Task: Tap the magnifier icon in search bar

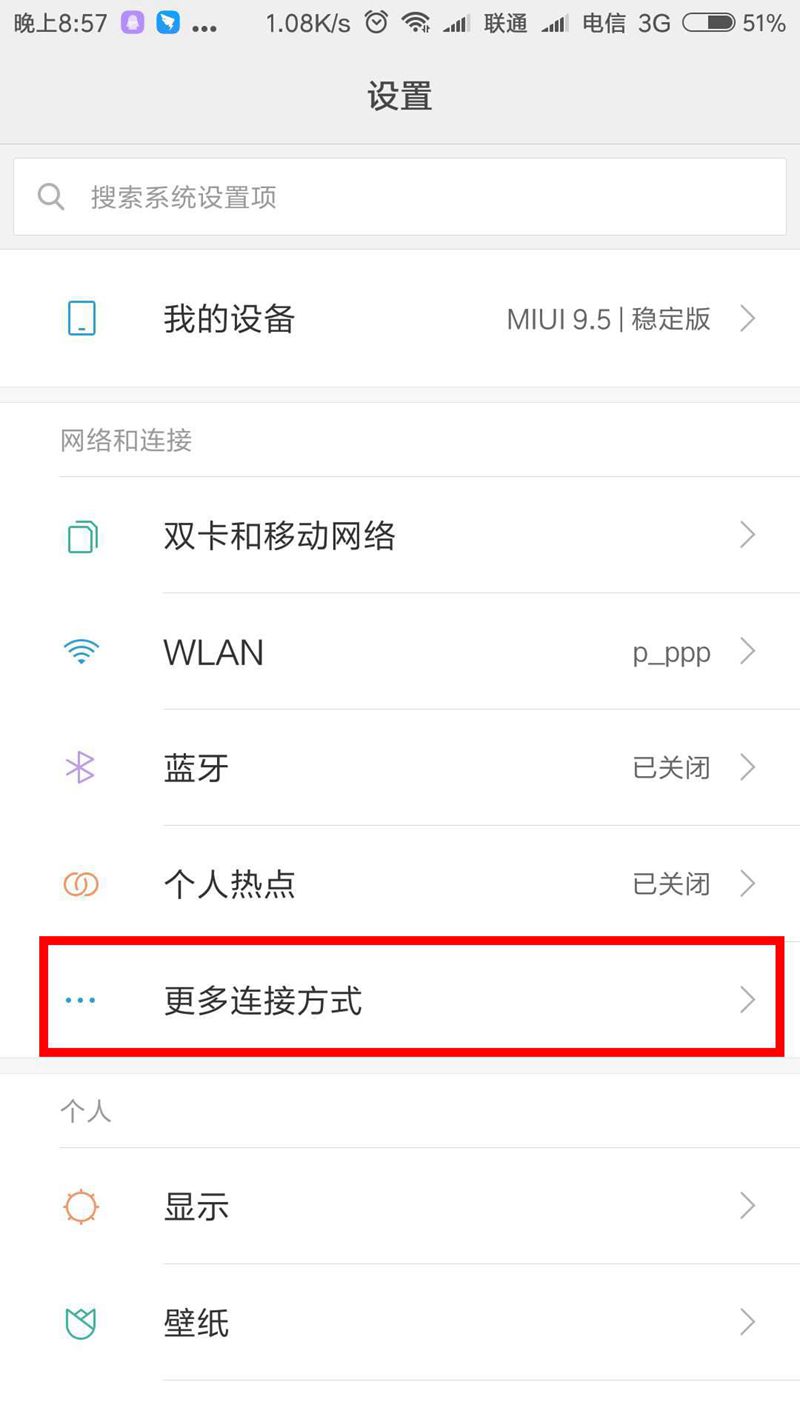Action: [51, 196]
